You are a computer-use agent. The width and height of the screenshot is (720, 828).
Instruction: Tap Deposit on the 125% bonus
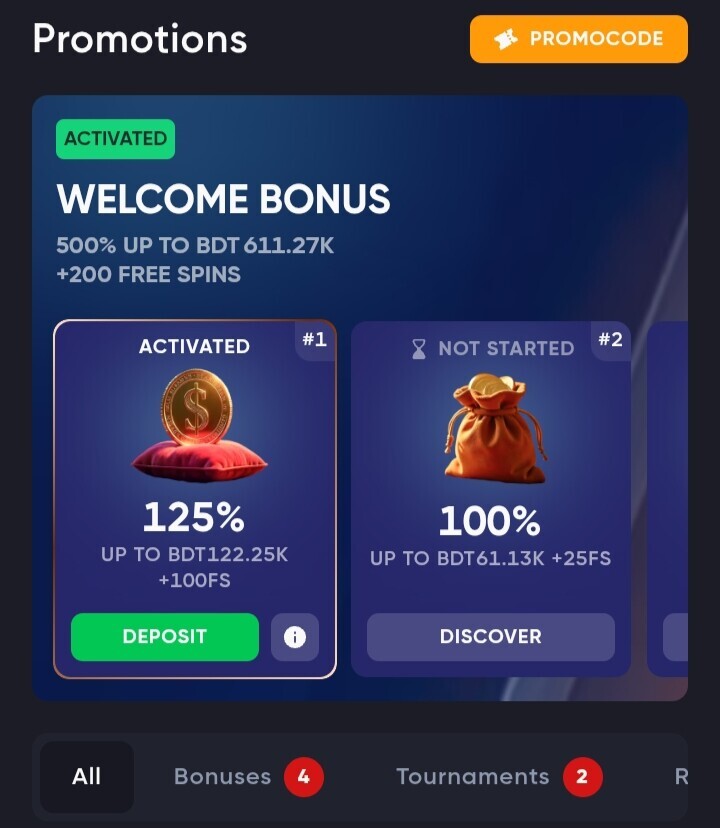pyautogui.click(x=164, y=637)
